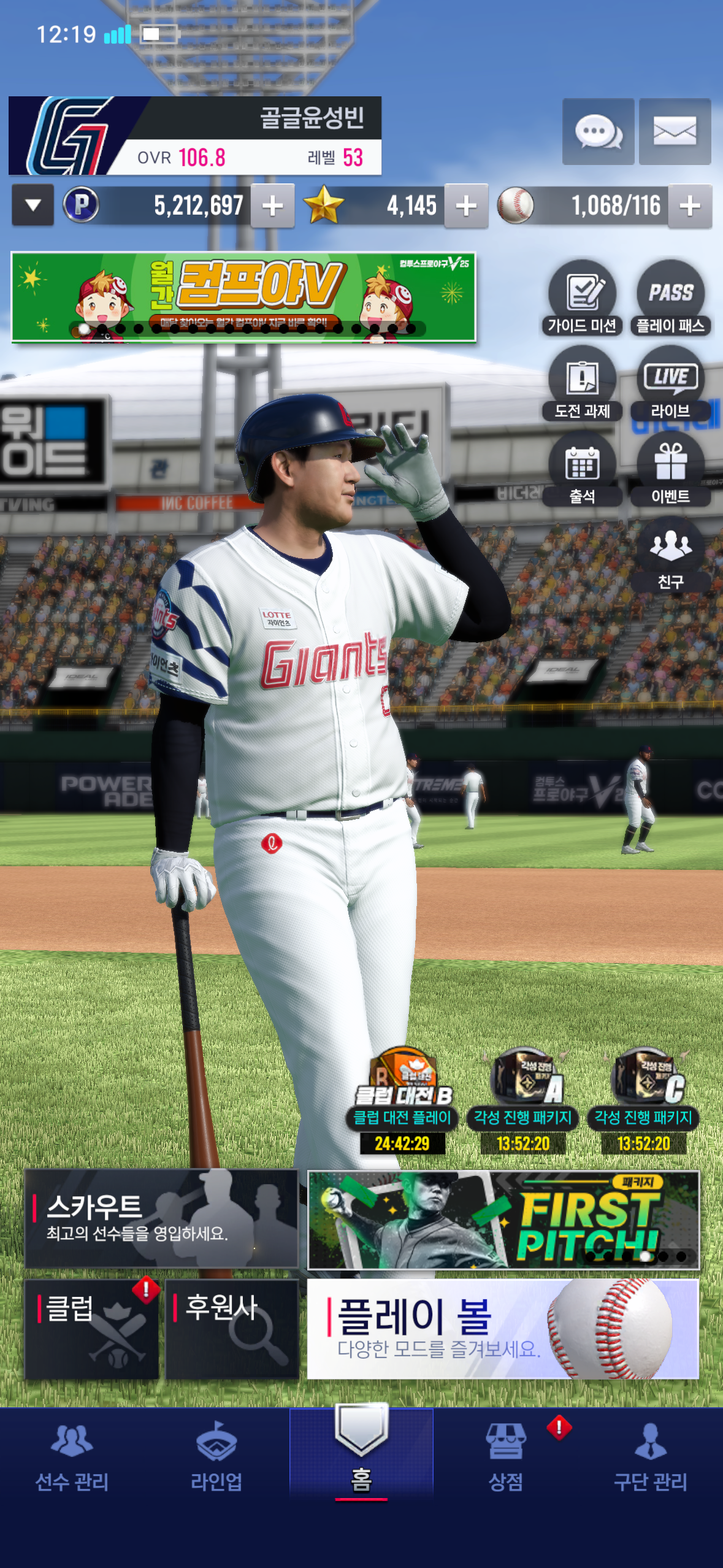The height and width of the screenshot is (1568, 723).
Task: Add play balls with the plus next to 1,068/116
Action: (690, 206)
